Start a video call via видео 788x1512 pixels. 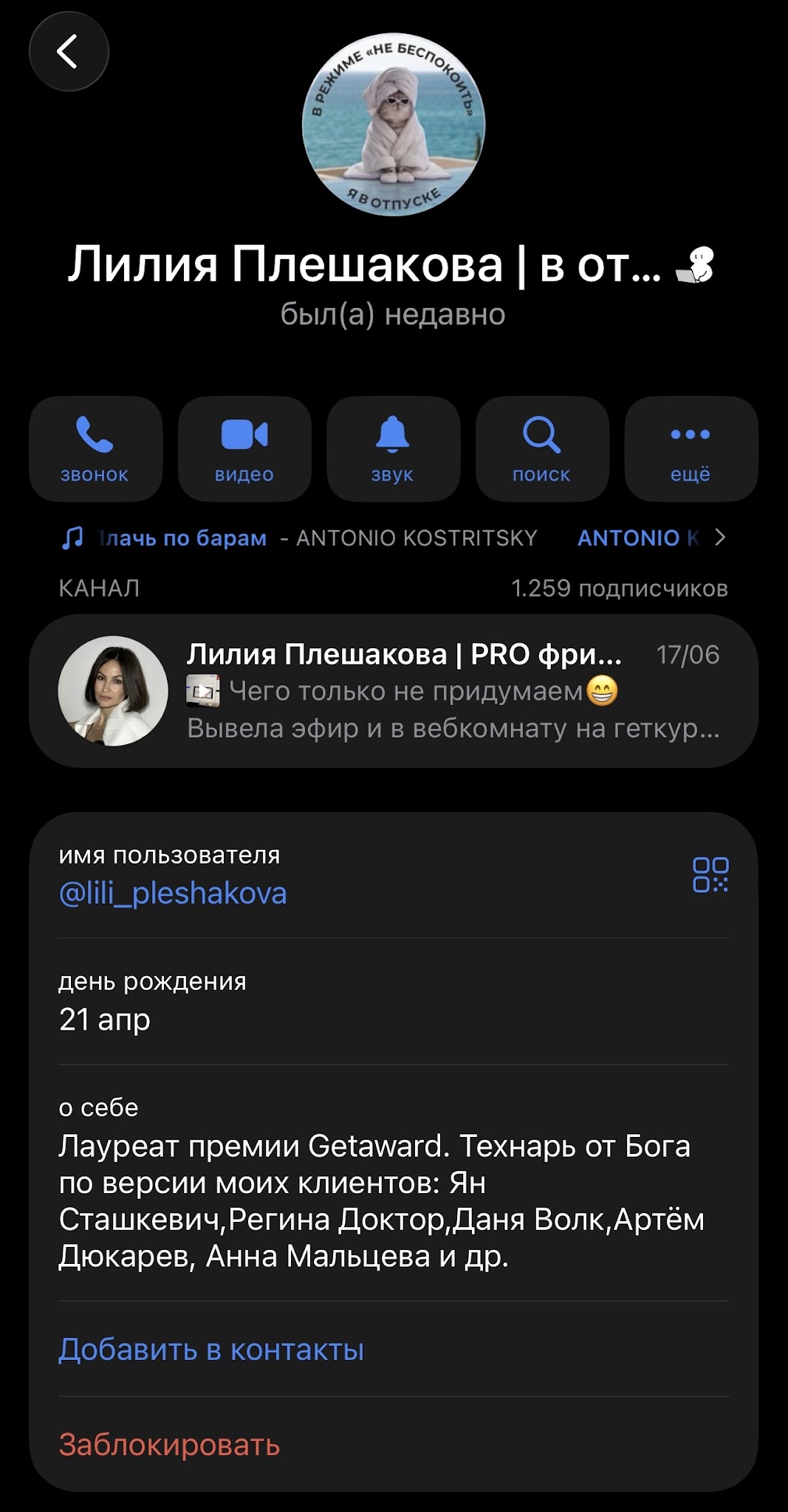[x=244, y=449]
